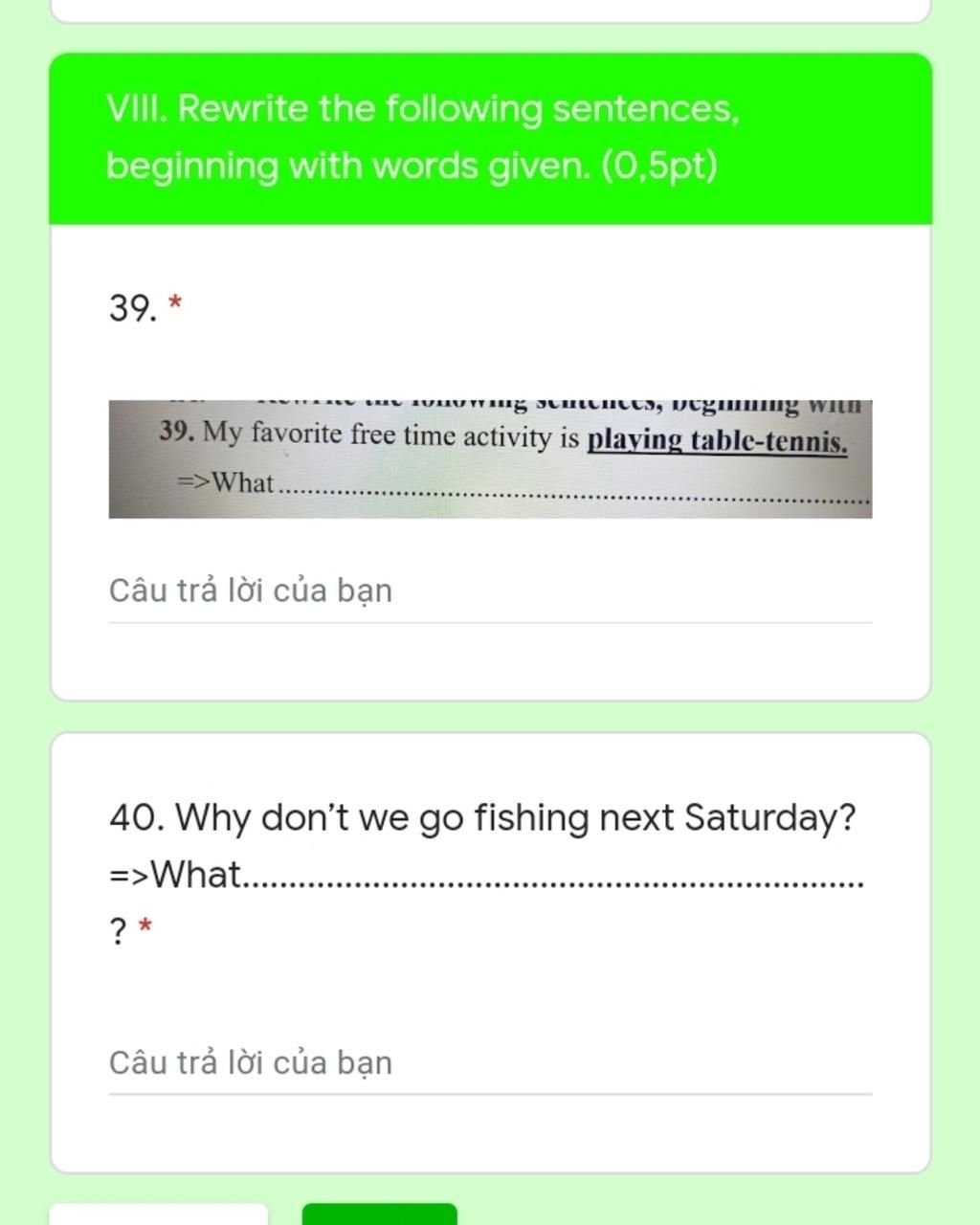Tap the answer field for question 39

click(x=489, y=591)
